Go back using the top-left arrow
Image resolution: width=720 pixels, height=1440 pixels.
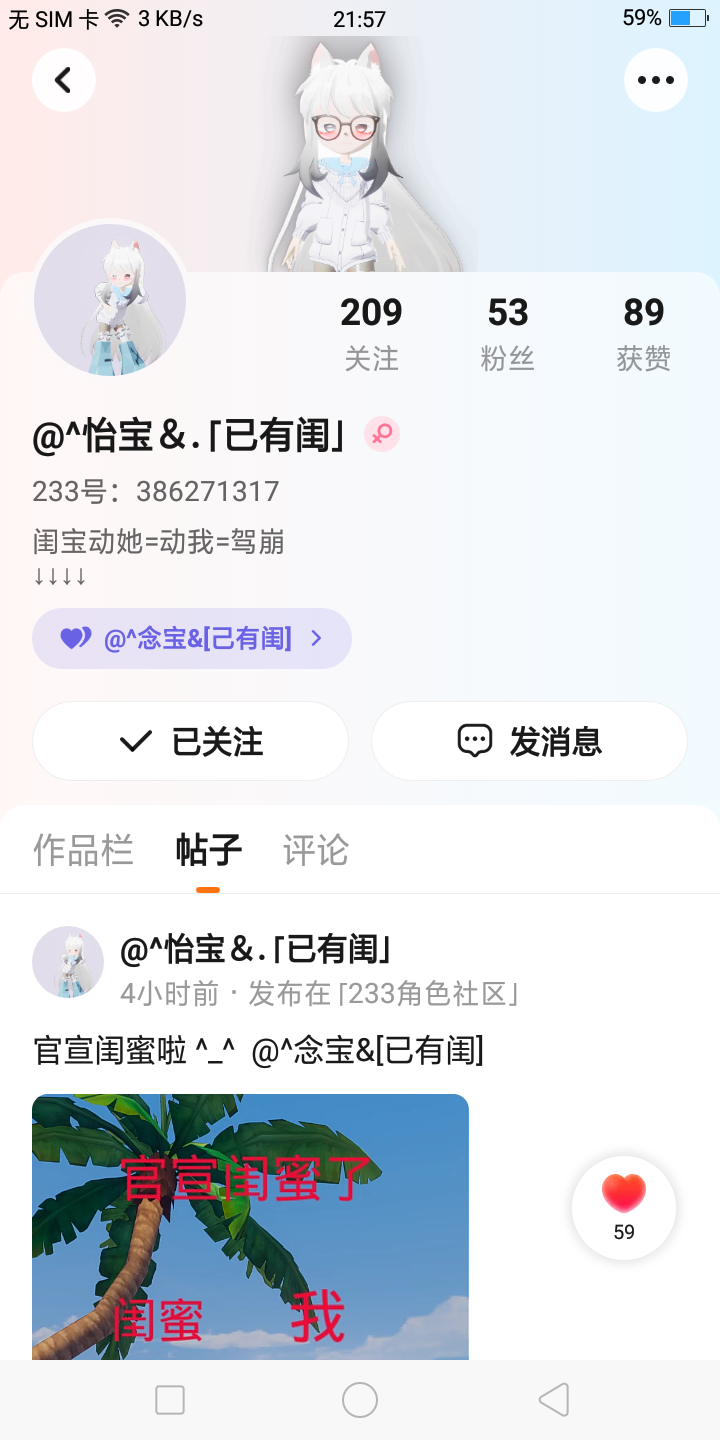coord(64,80)
